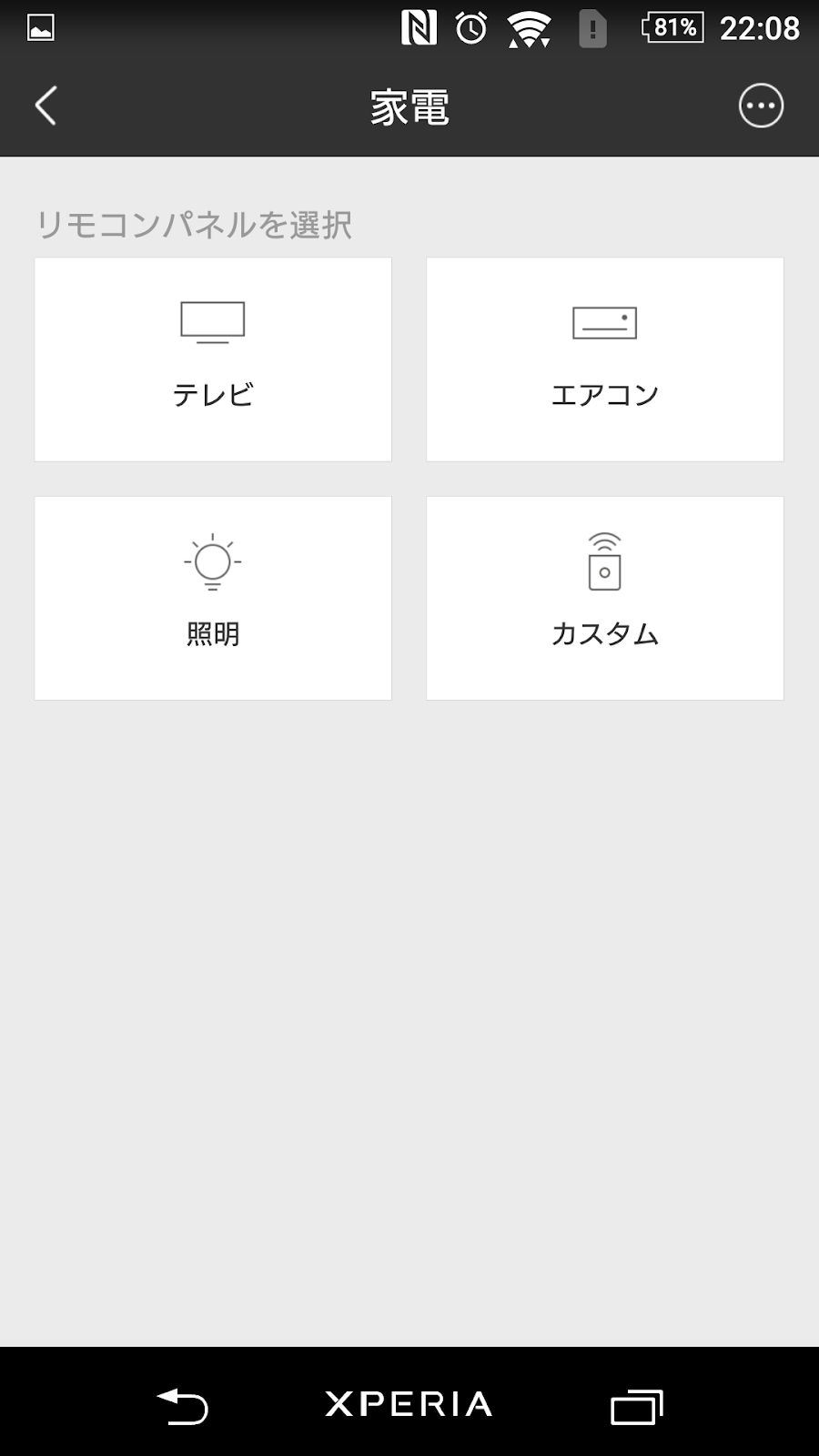Viewport: 819px width, 1456px height.
Task: Choose the エアコン remote panel
Action: coord(605,359)
